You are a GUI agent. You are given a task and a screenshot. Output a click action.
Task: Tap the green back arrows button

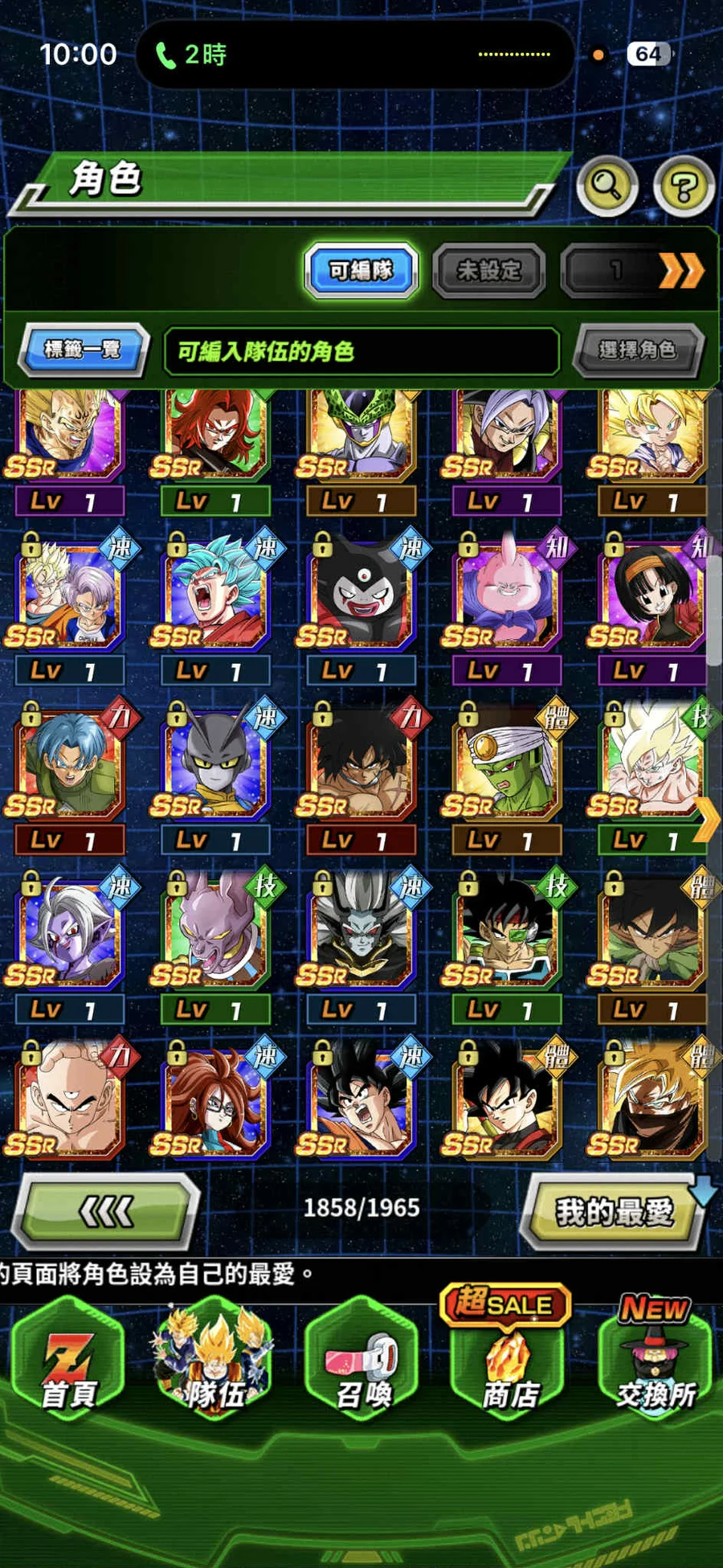(106, 1211)
